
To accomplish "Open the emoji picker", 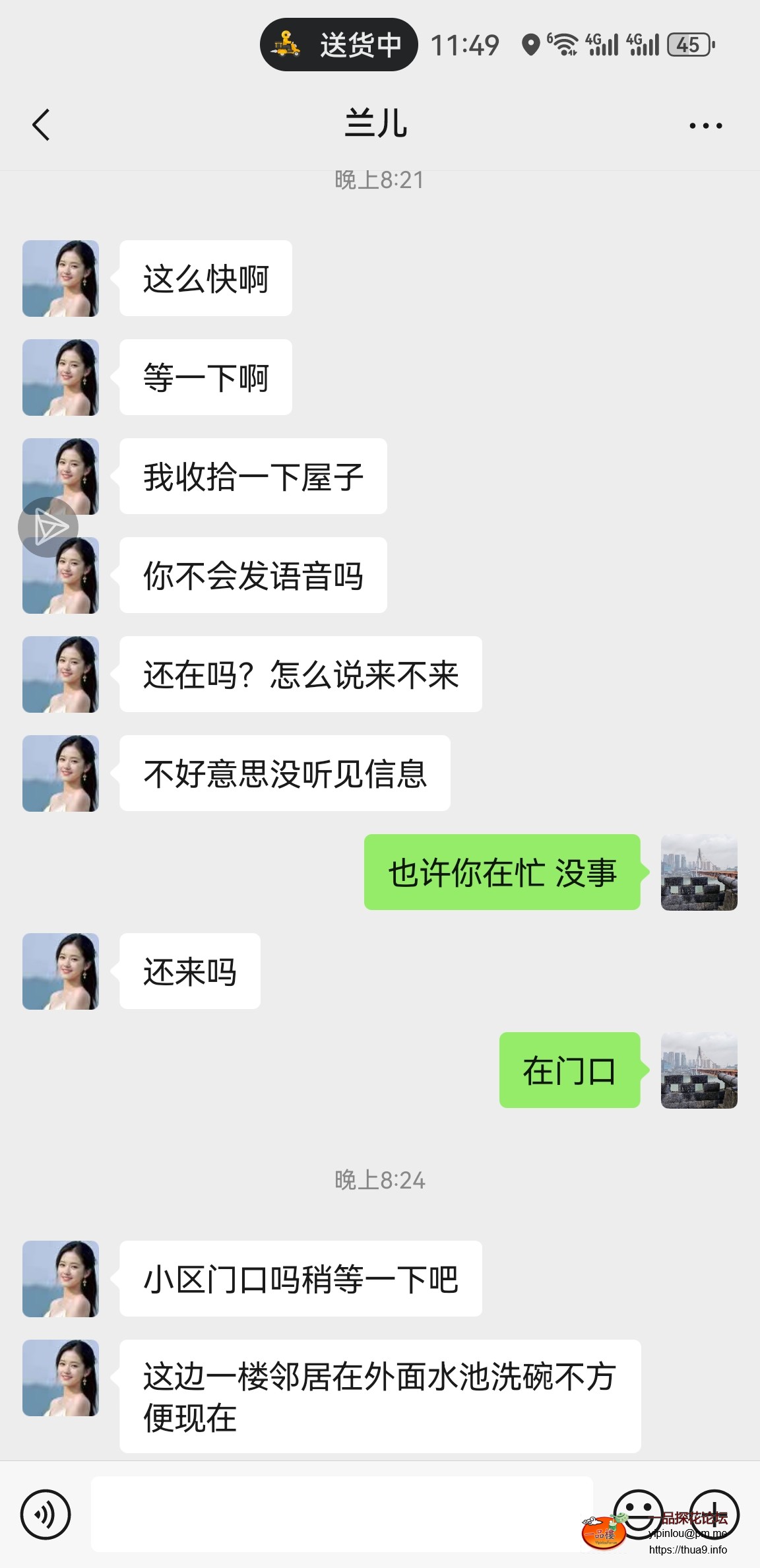I will click(x=638, y=1513).
